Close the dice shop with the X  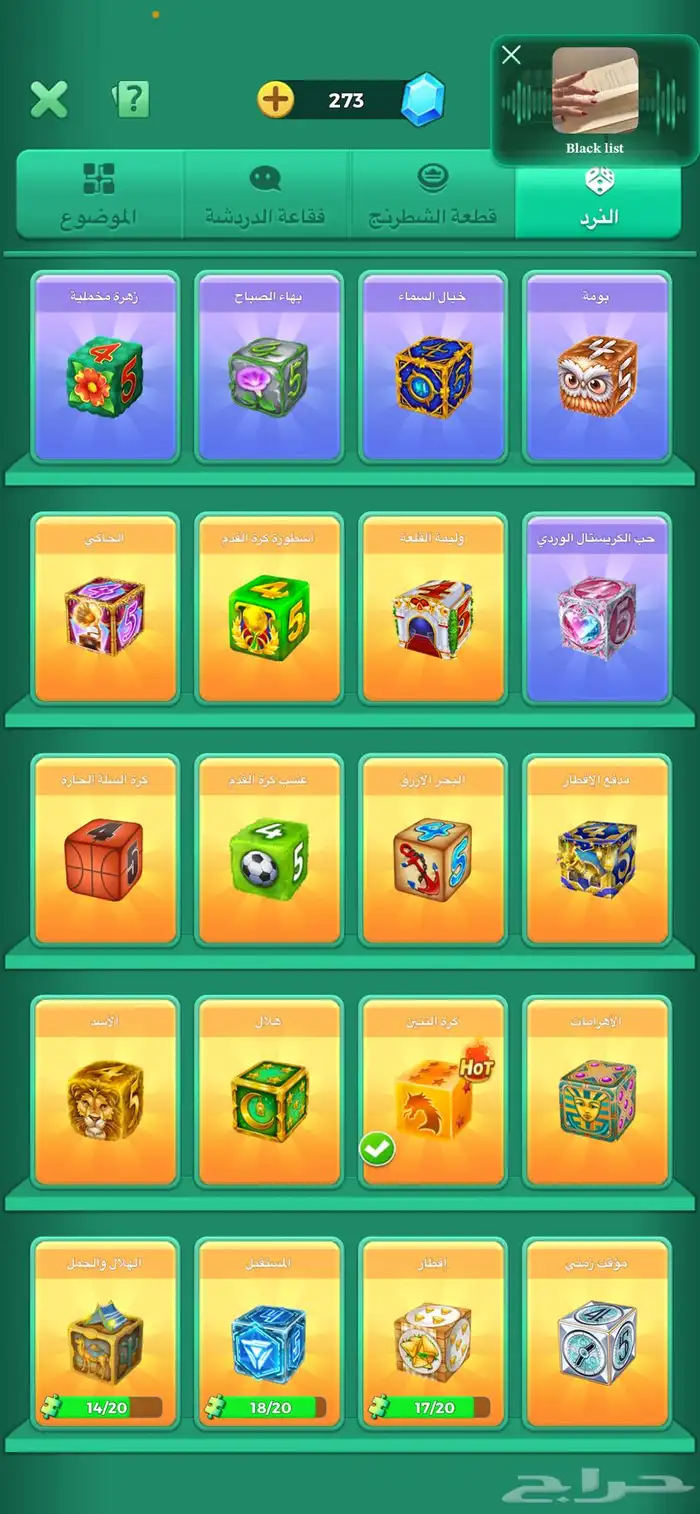[48, 99]
